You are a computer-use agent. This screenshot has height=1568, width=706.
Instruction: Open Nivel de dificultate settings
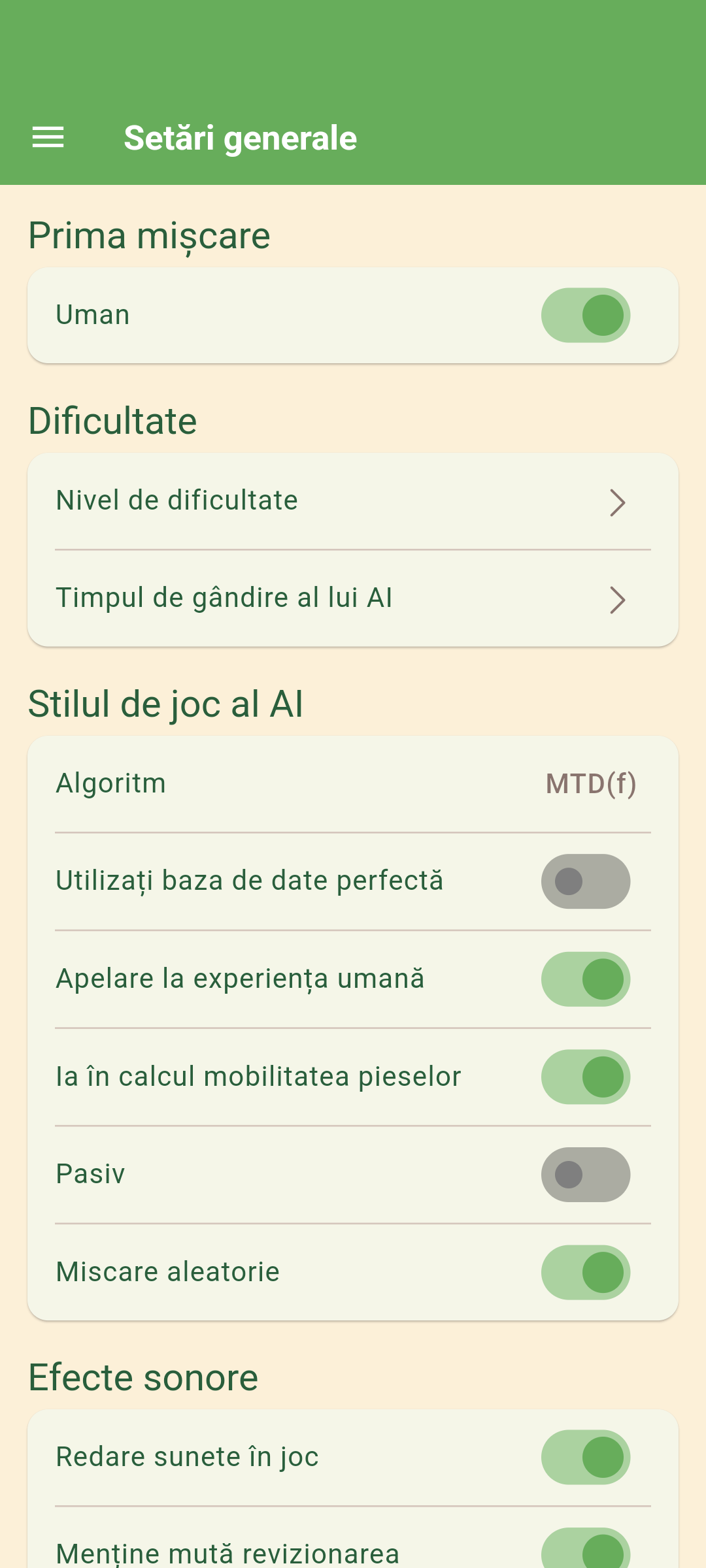pyautogui.click(x=353, y=501)
